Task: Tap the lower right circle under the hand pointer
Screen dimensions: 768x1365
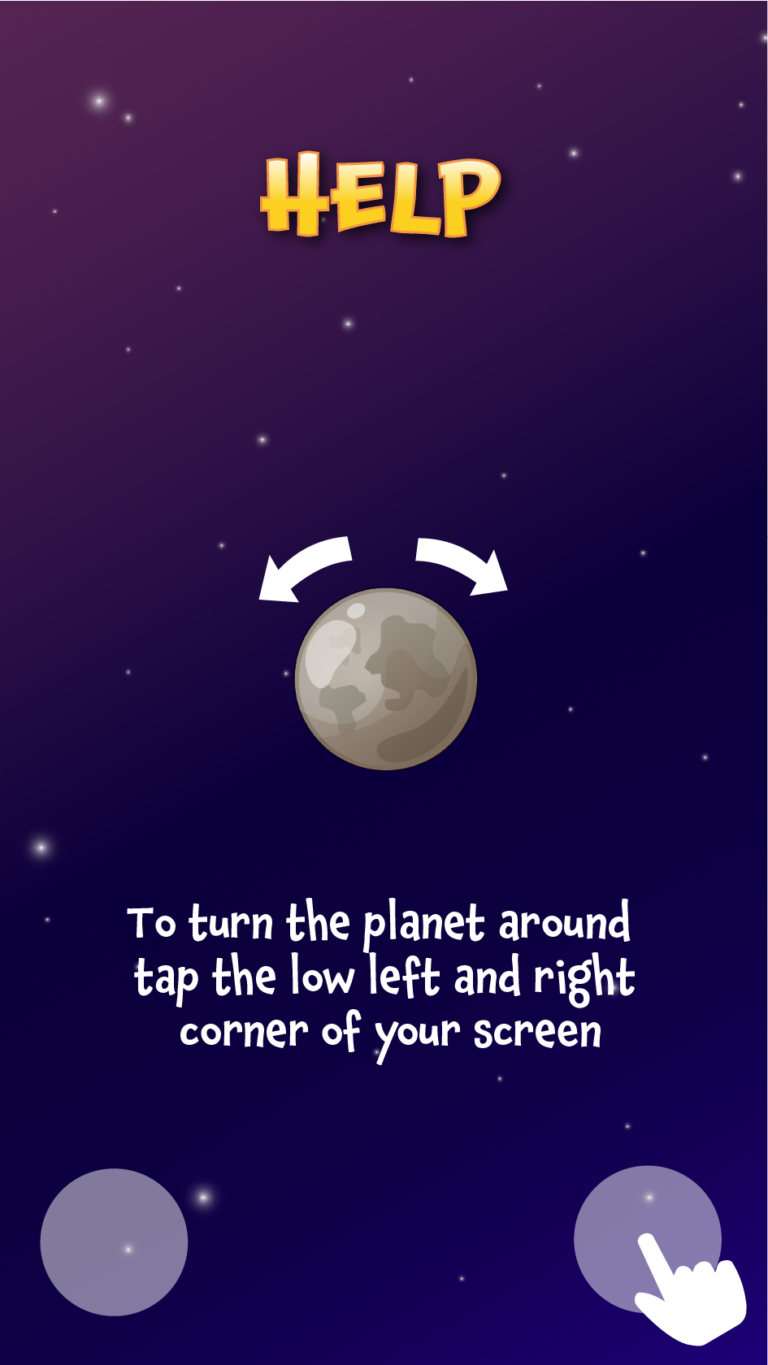Action: click(646, 1237)
